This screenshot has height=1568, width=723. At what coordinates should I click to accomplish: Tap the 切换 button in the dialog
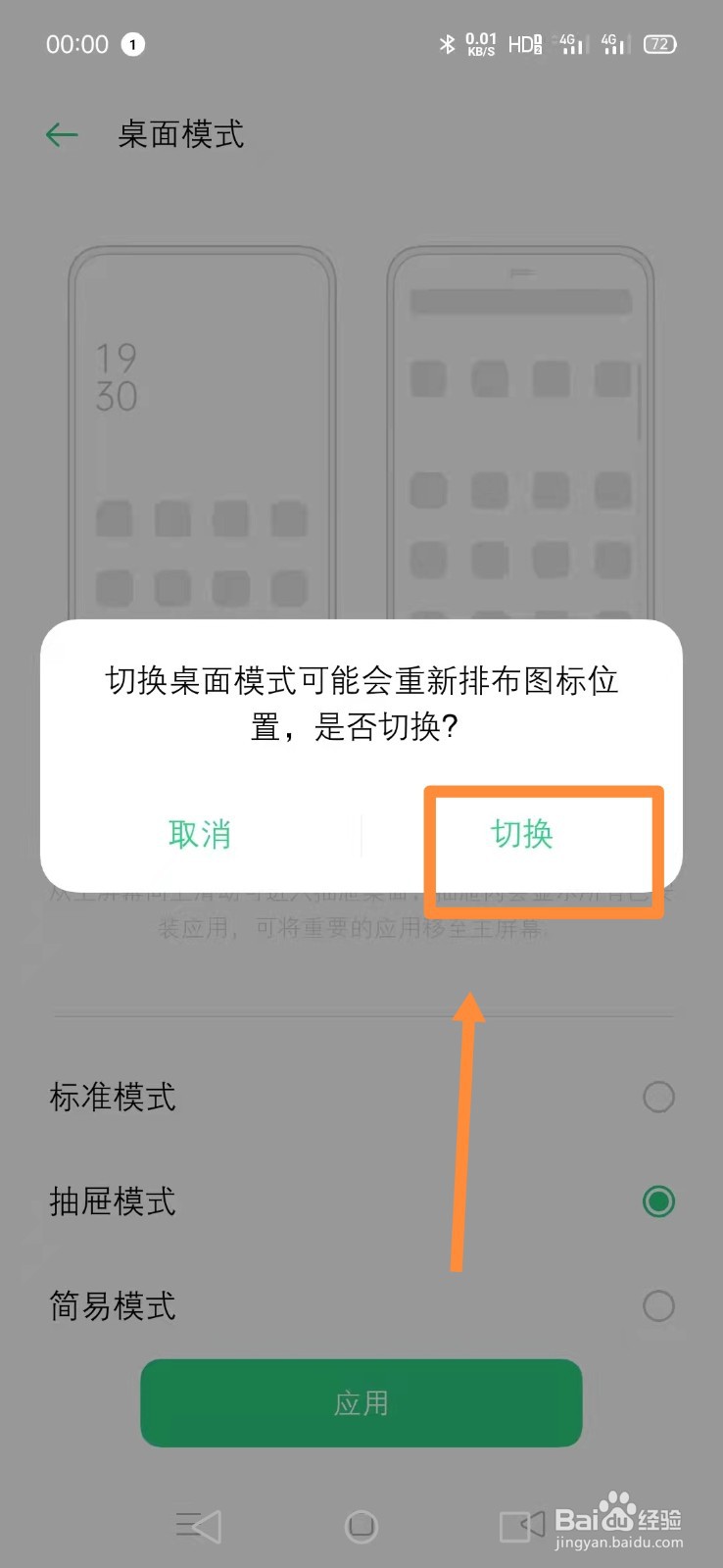[x=522, y=835]
